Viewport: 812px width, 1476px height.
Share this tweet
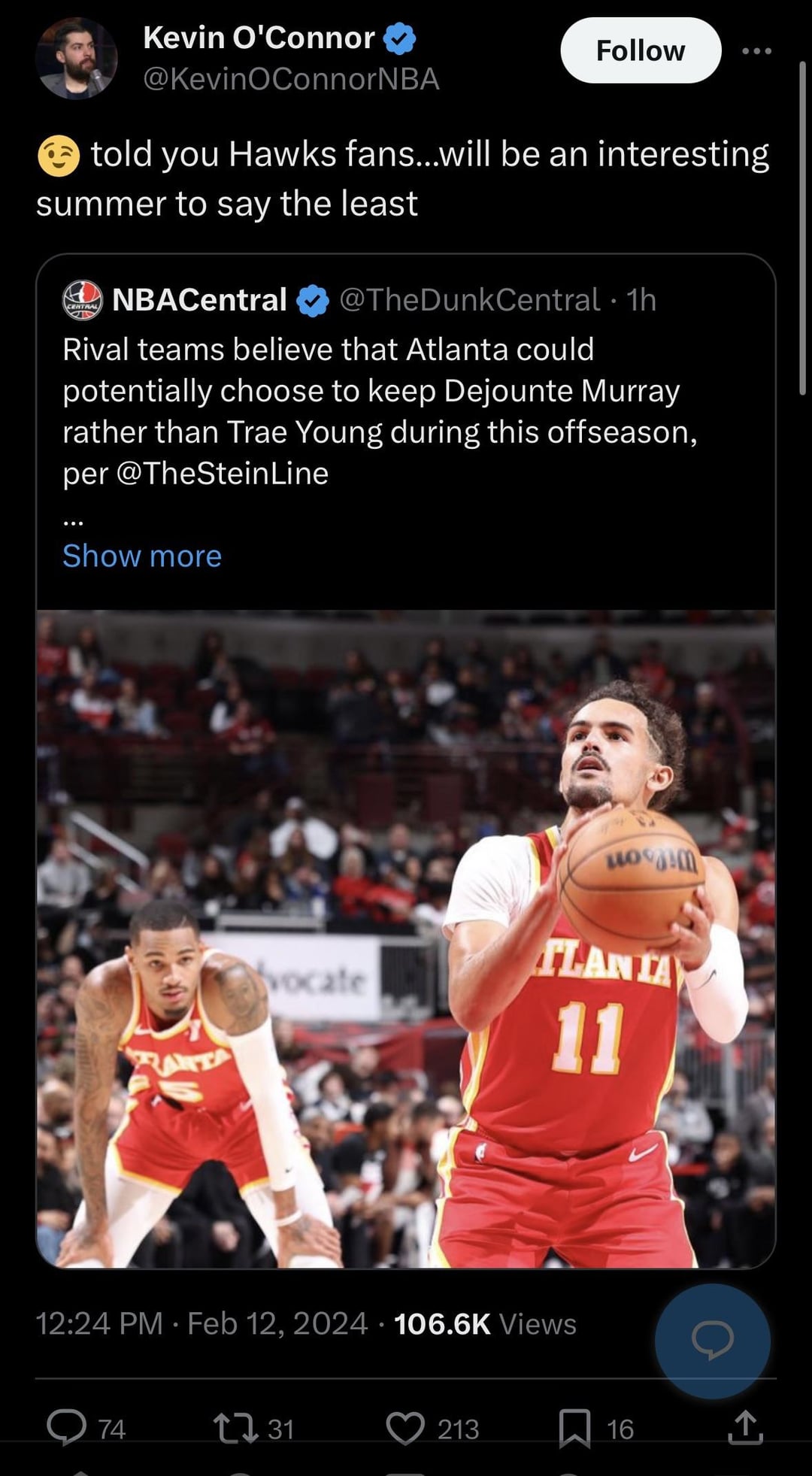click(x=745, y=1428)
